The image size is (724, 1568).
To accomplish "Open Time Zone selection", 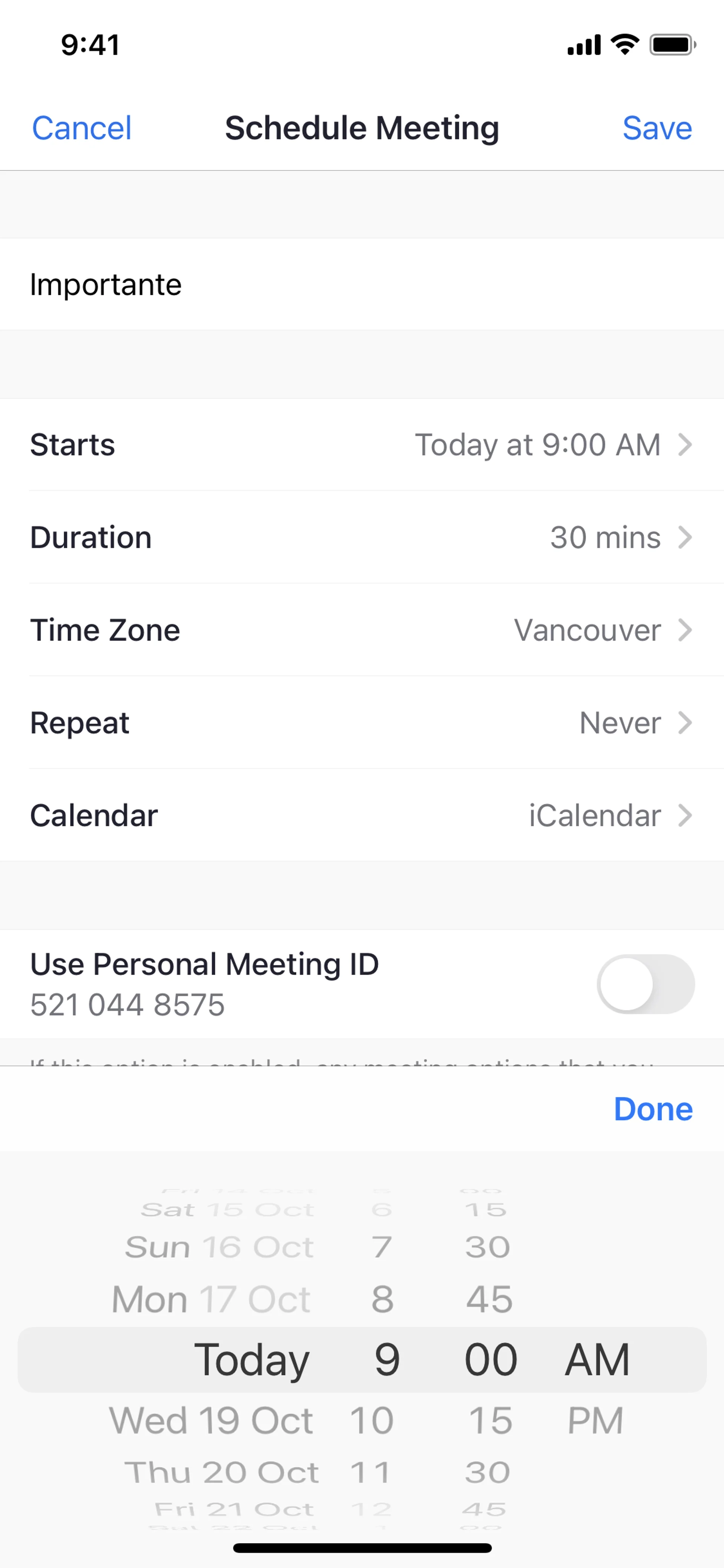I will point(361,630).
